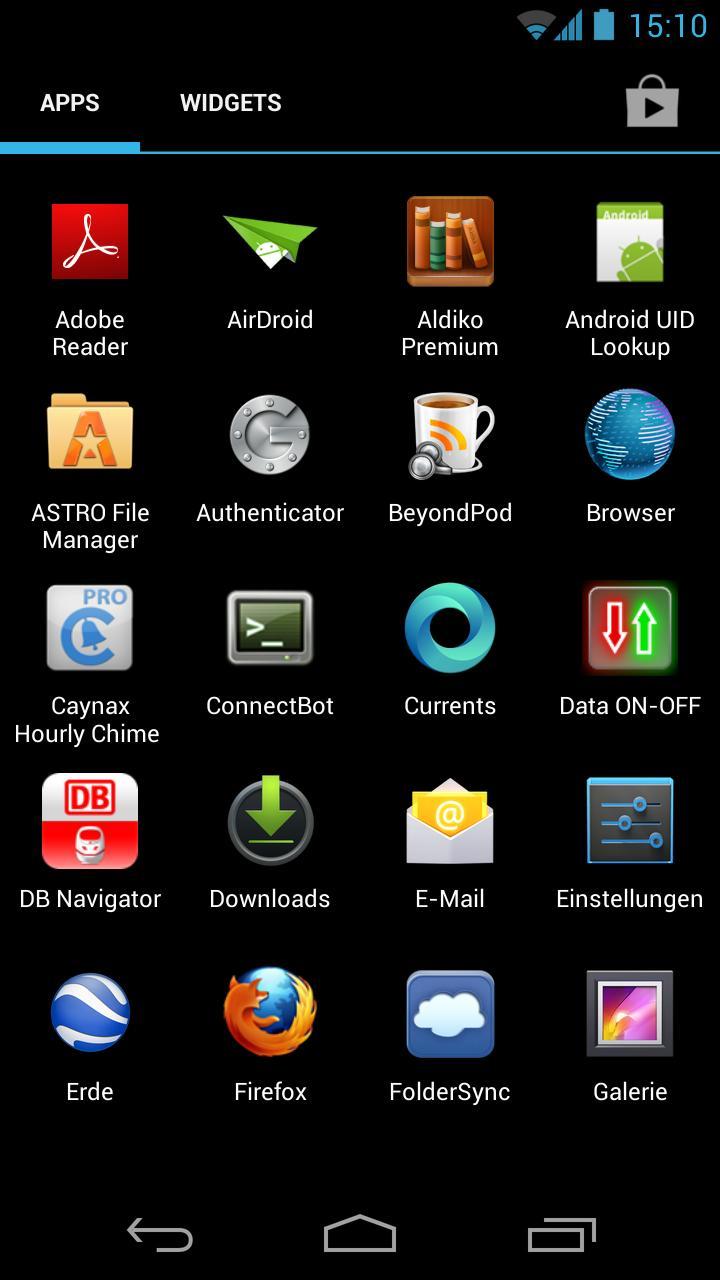
Task: Launch ConnectBot terminal
Action: coord(270,628)
